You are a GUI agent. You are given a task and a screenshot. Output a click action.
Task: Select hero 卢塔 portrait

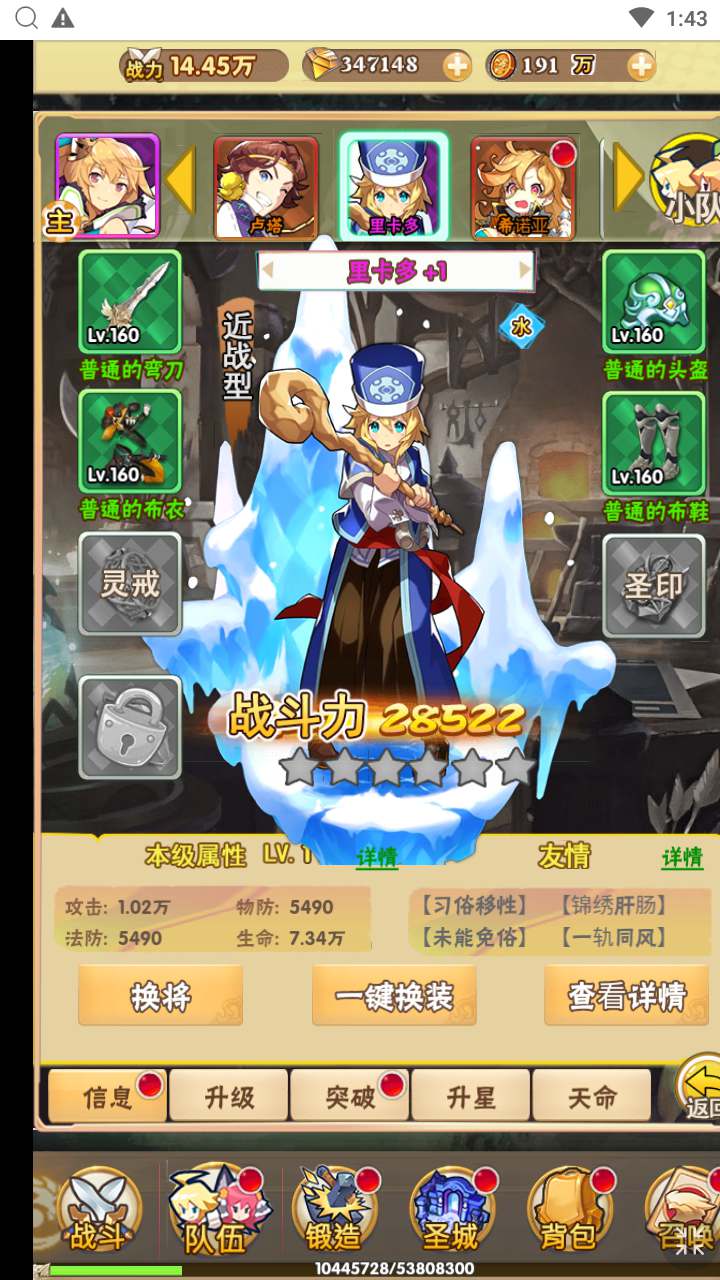click(265, 188)
